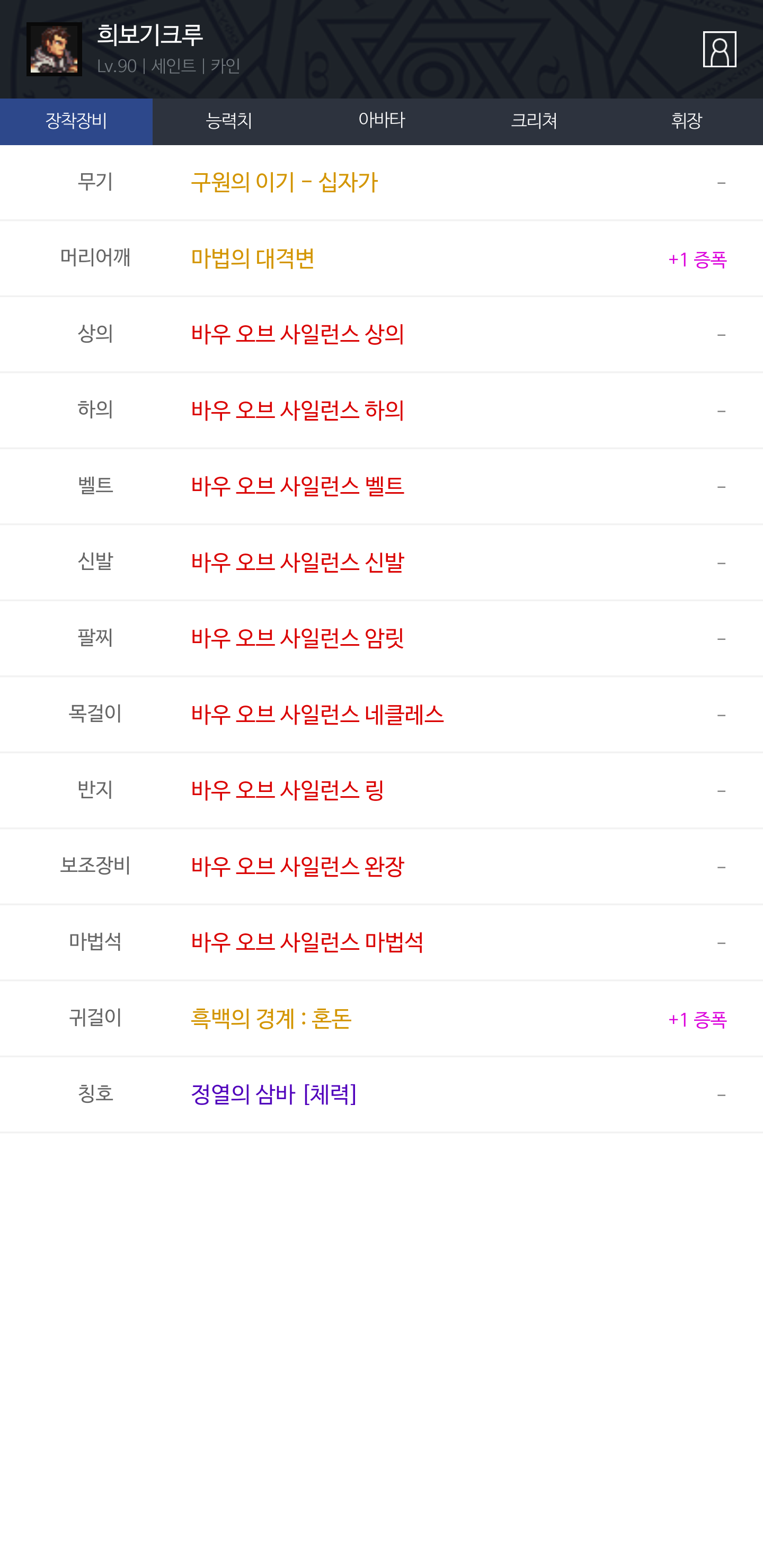The height and width of the screenshot is (1568, 763).
Task: Switch to the 능력치 tab
Action: pos(229,121)
